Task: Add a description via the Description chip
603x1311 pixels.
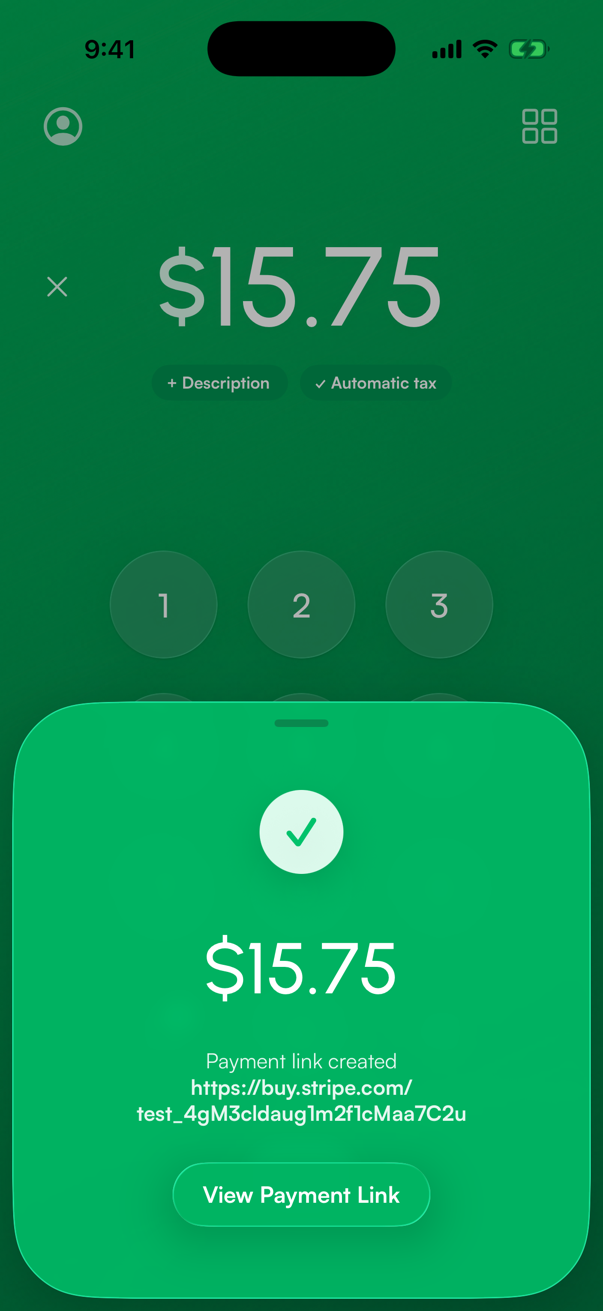Action: (x=219, y=383)
